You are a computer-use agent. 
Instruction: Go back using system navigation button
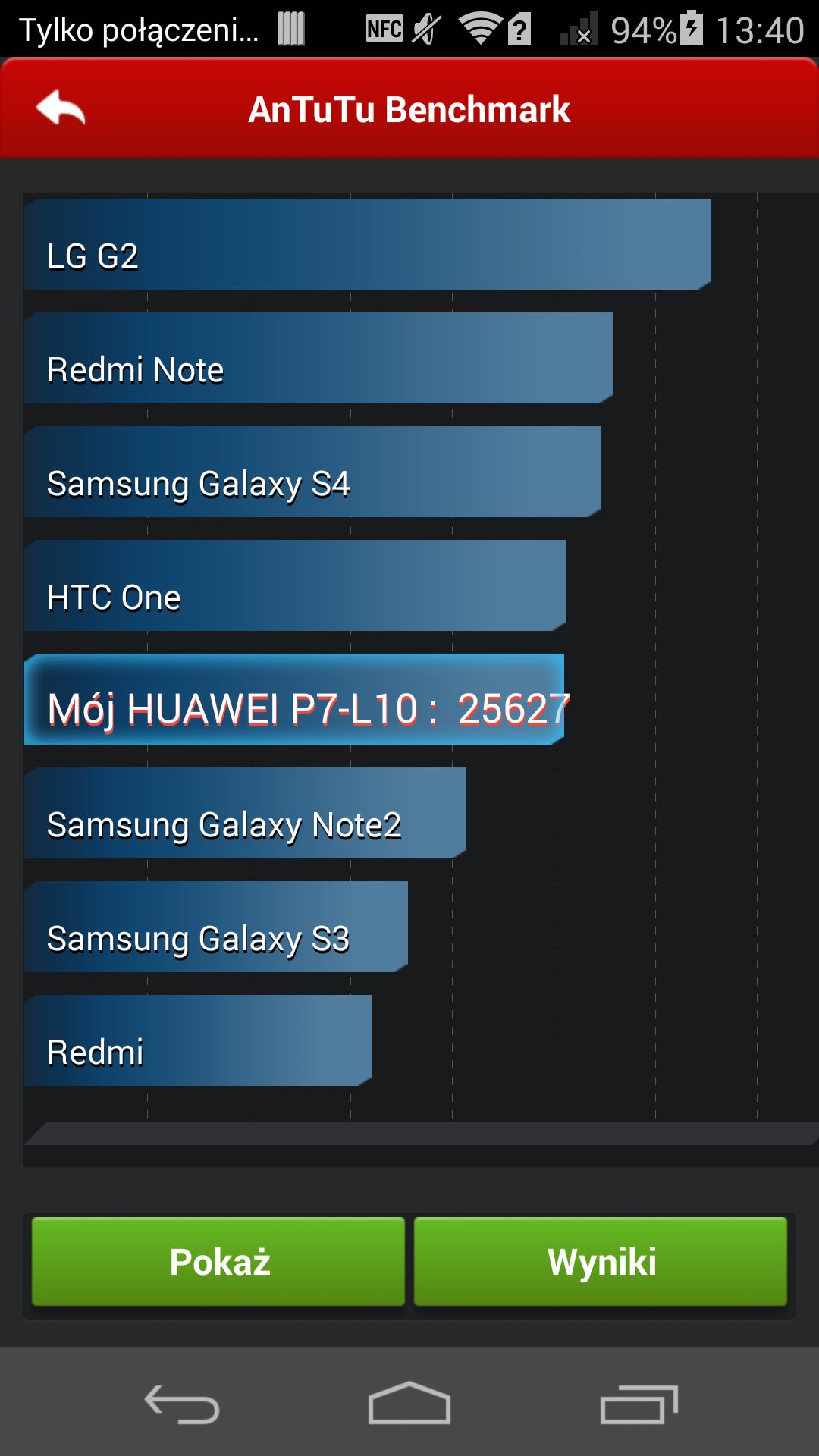(x=182, y=1404)
